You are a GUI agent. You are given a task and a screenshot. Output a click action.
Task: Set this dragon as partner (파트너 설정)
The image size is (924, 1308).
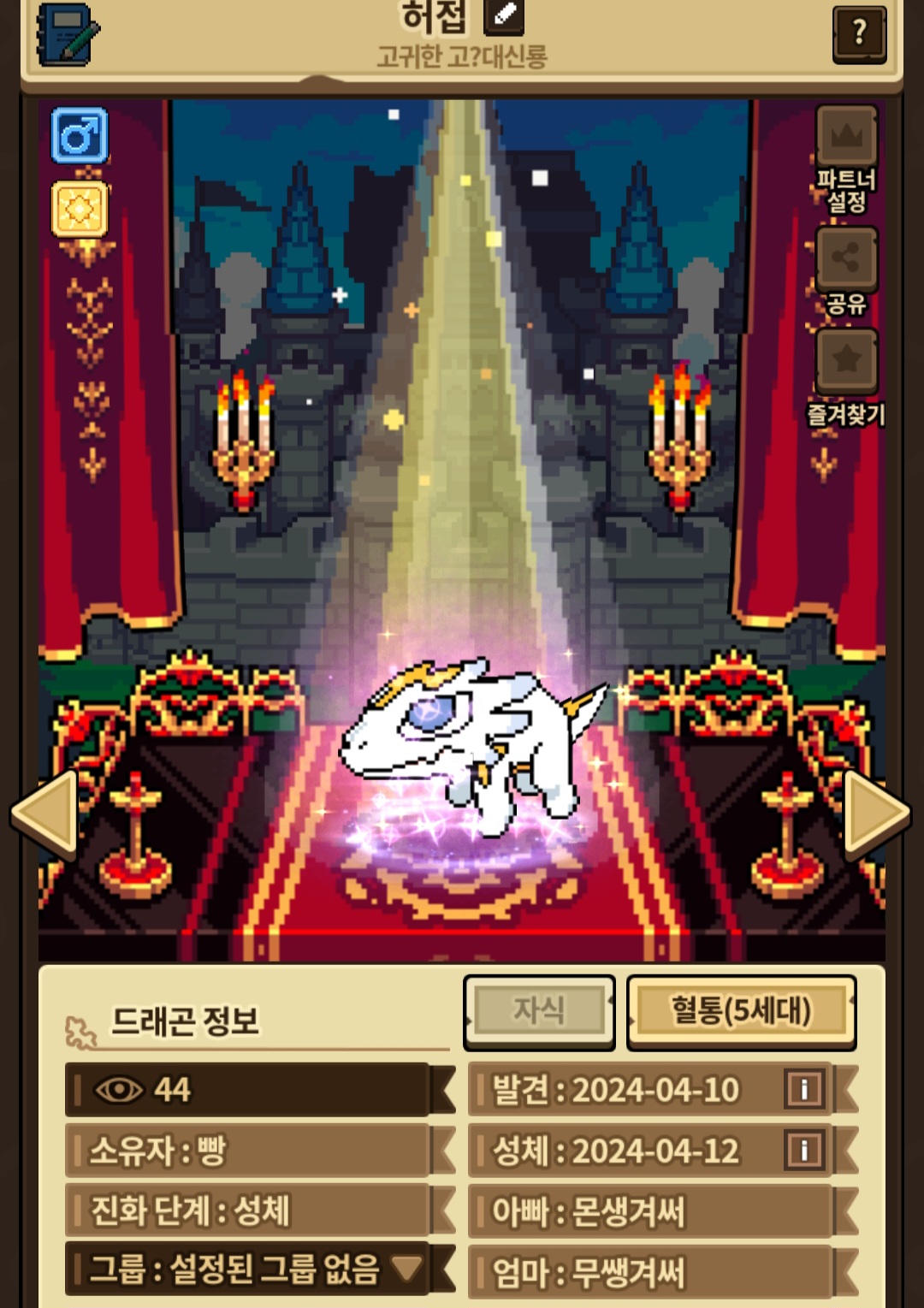coord(846,137)
